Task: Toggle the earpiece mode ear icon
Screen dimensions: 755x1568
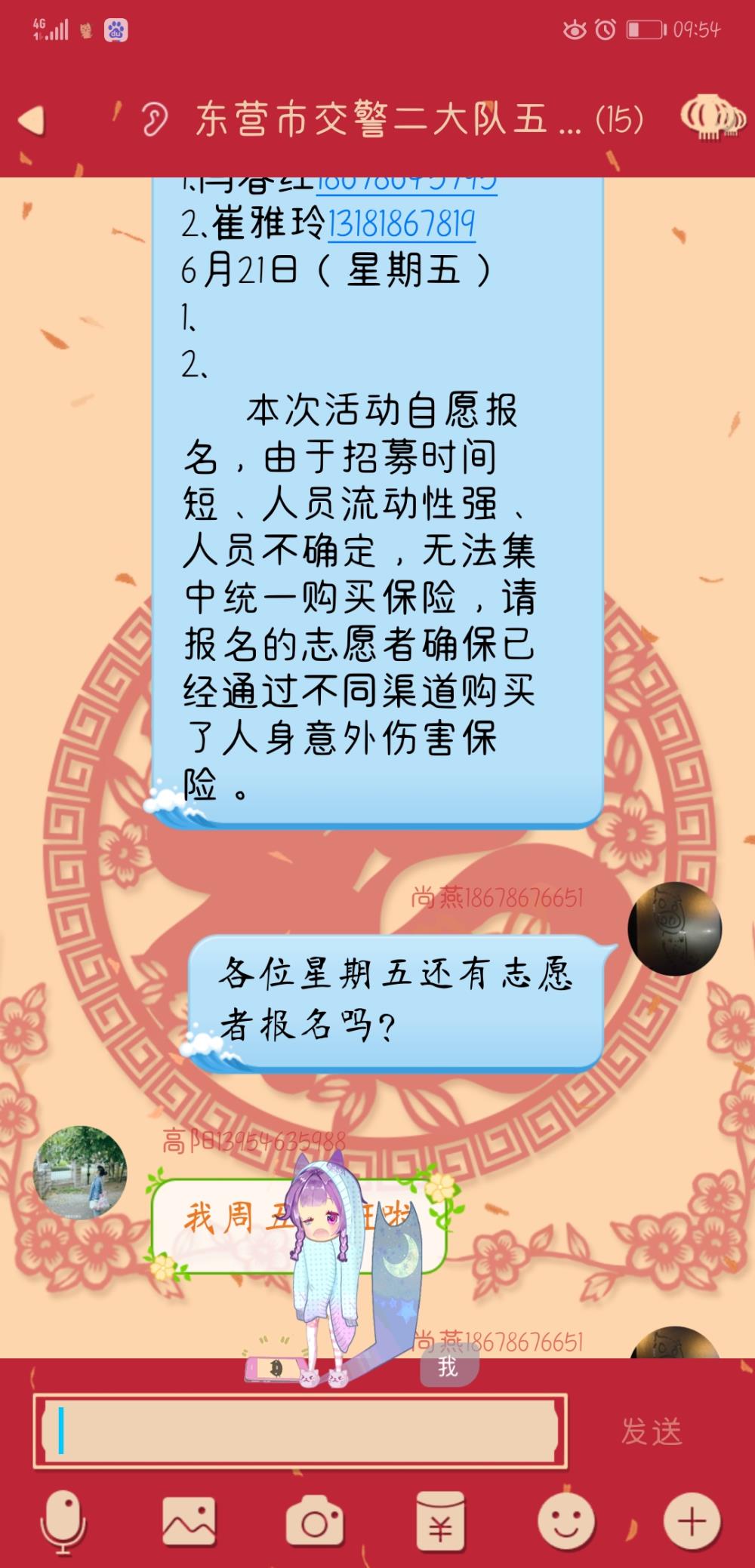Action: pyautogui.click(x=154, y=119)
